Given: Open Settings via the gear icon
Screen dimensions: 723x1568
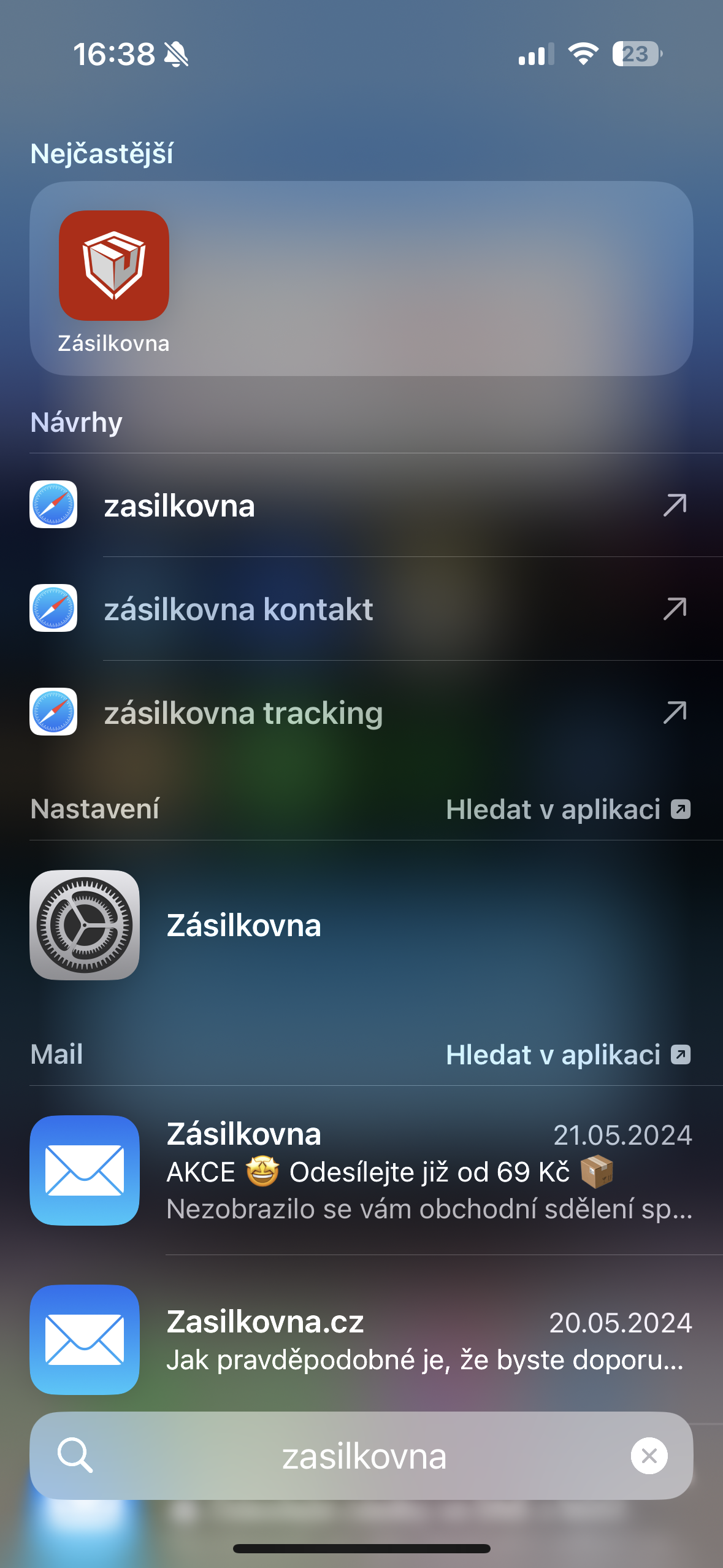Looking at the screenshot, I should pos(86,926).
